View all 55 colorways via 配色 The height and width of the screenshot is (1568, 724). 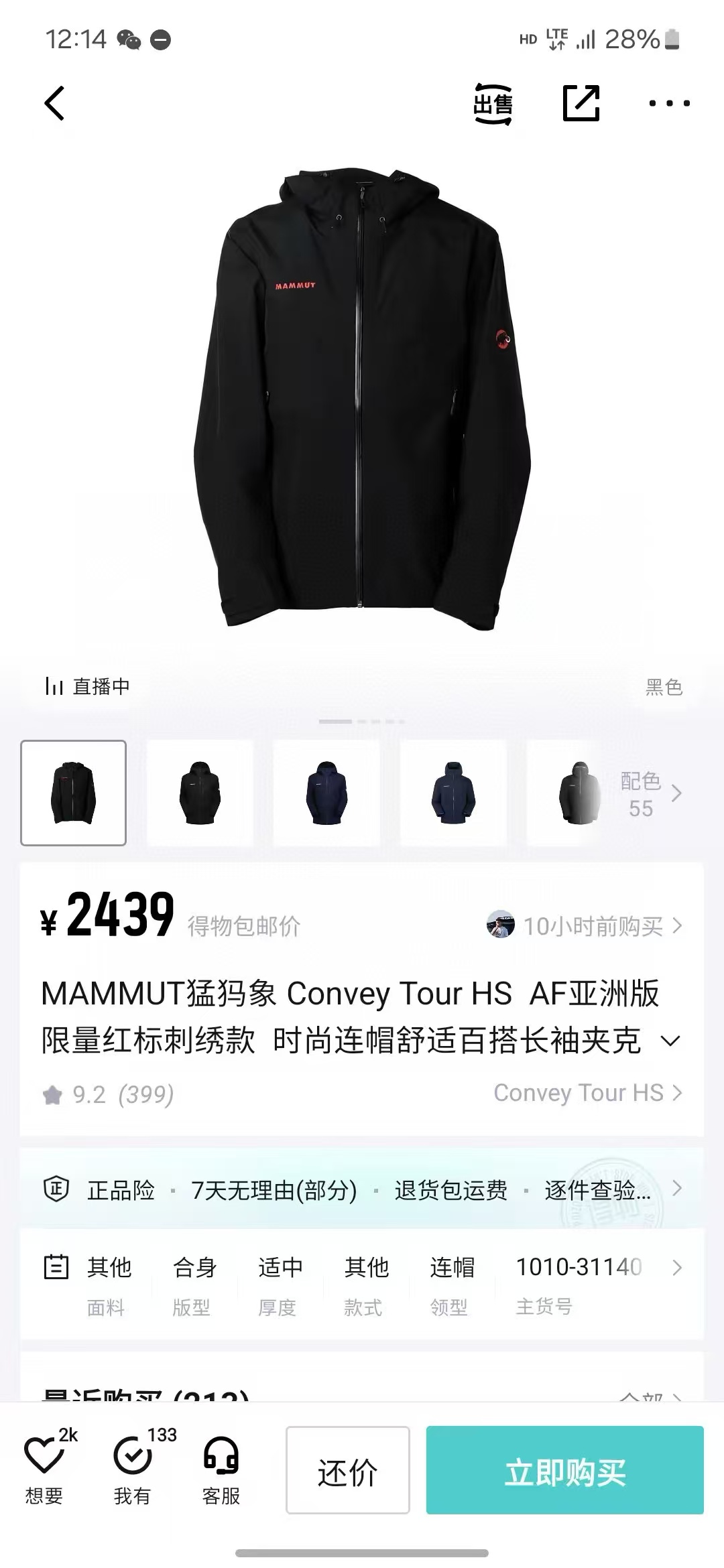(649, 794)
